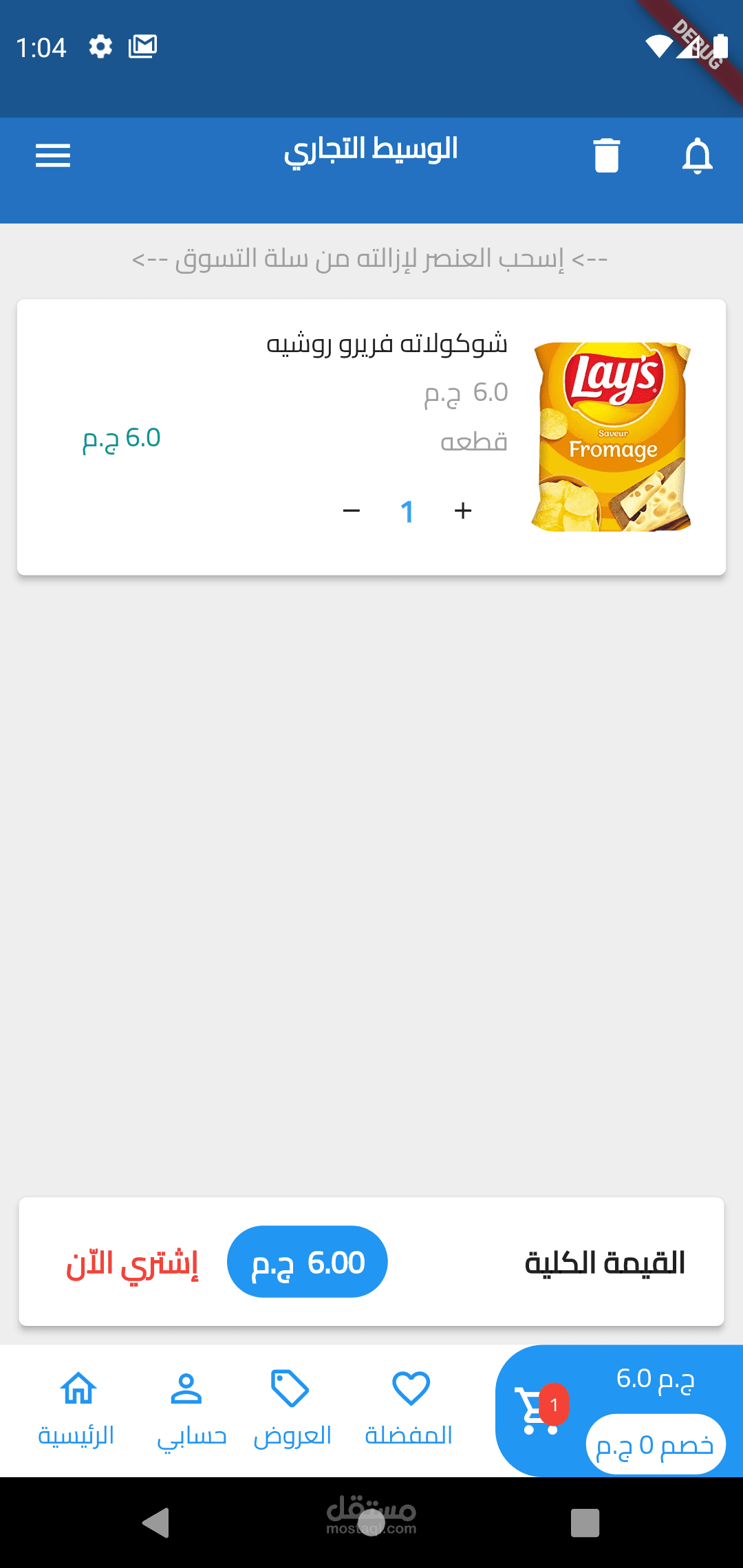The width and height of the screenshot is (743, 1568).
Task: Open the hamburger drawer menu
Action: (53, 156)
